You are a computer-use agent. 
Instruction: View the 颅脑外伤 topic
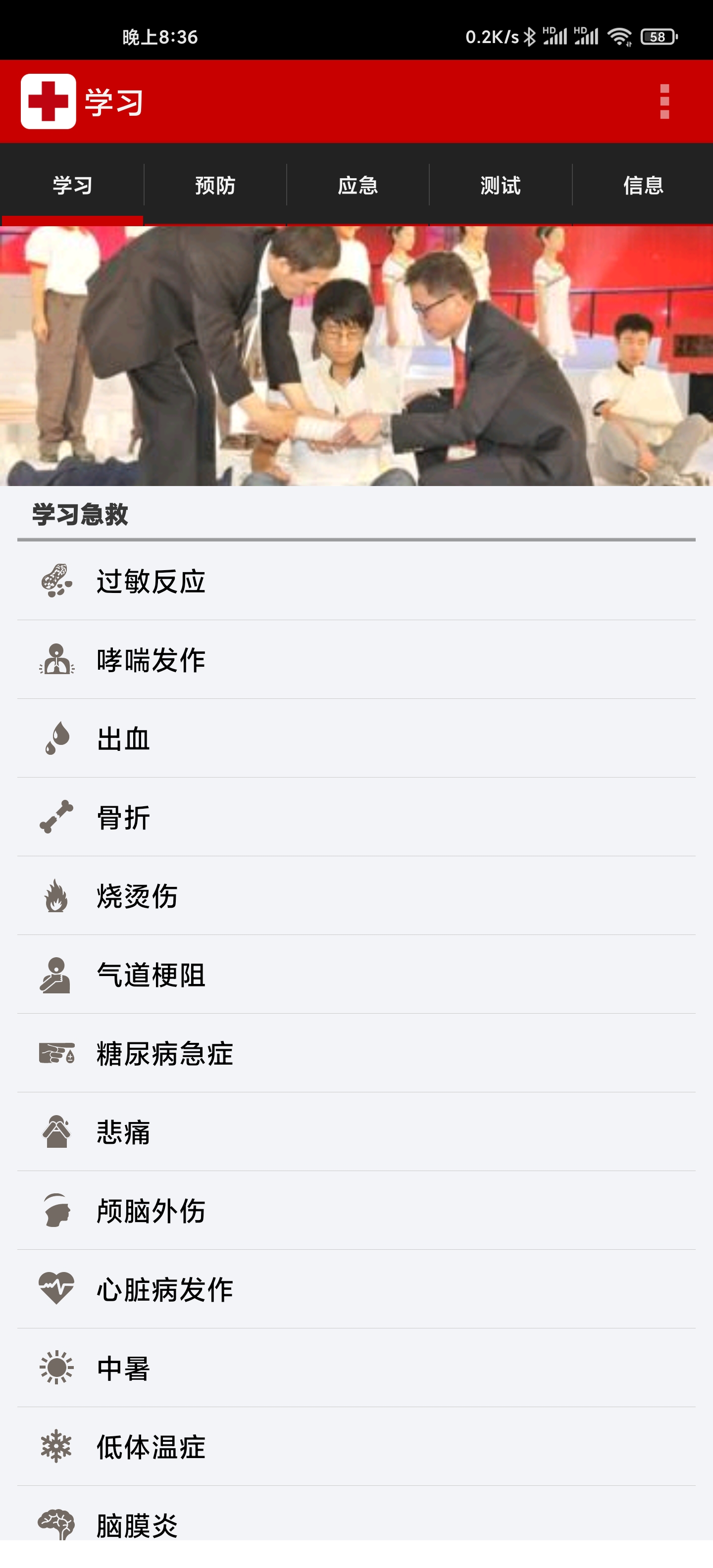pos(356,1211)
